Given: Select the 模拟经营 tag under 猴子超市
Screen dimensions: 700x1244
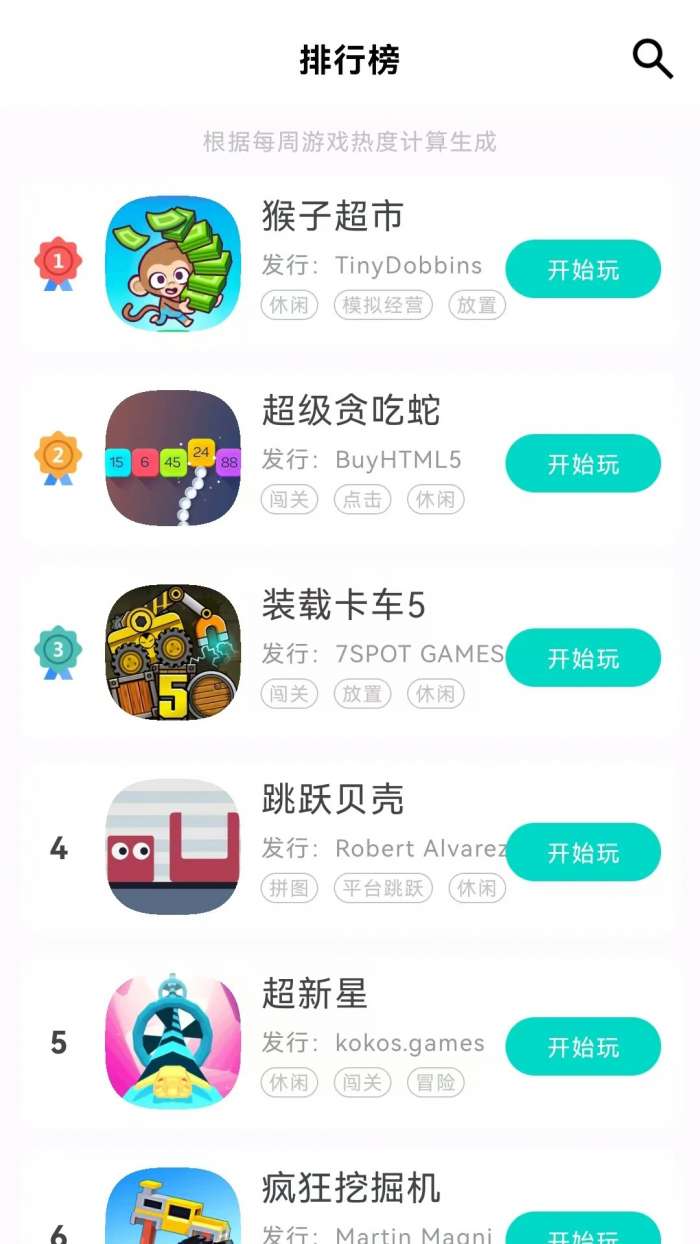Looking at the screenshot, I should 383,305.
